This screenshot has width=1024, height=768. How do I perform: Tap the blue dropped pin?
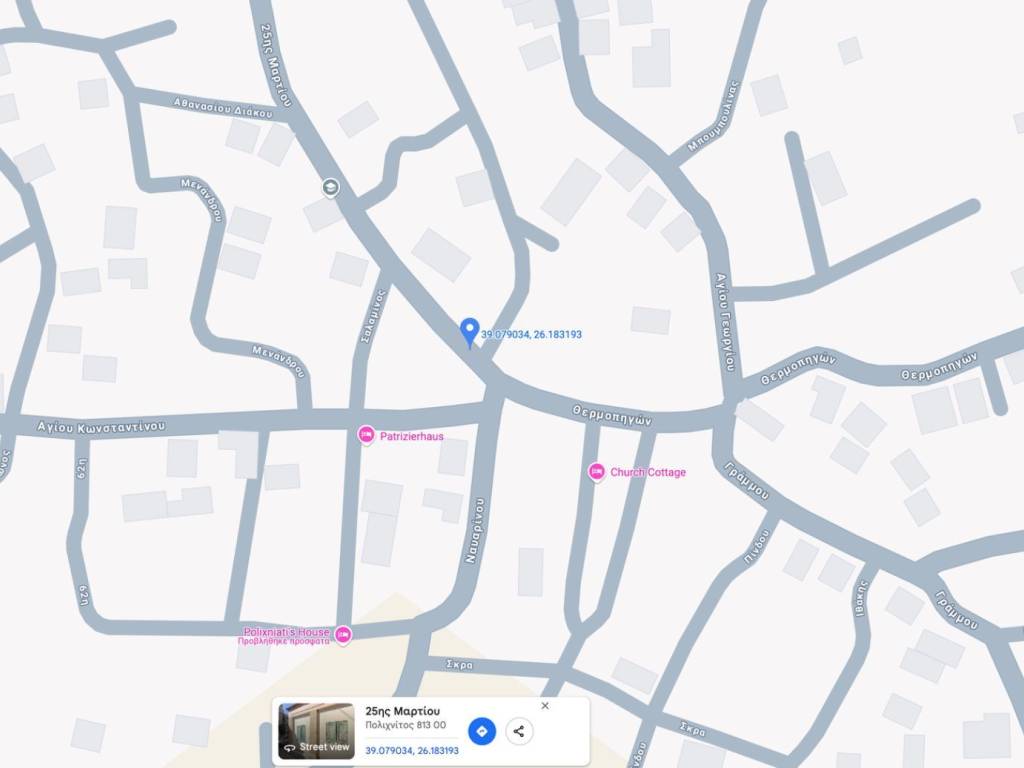(x=469, y=331)
